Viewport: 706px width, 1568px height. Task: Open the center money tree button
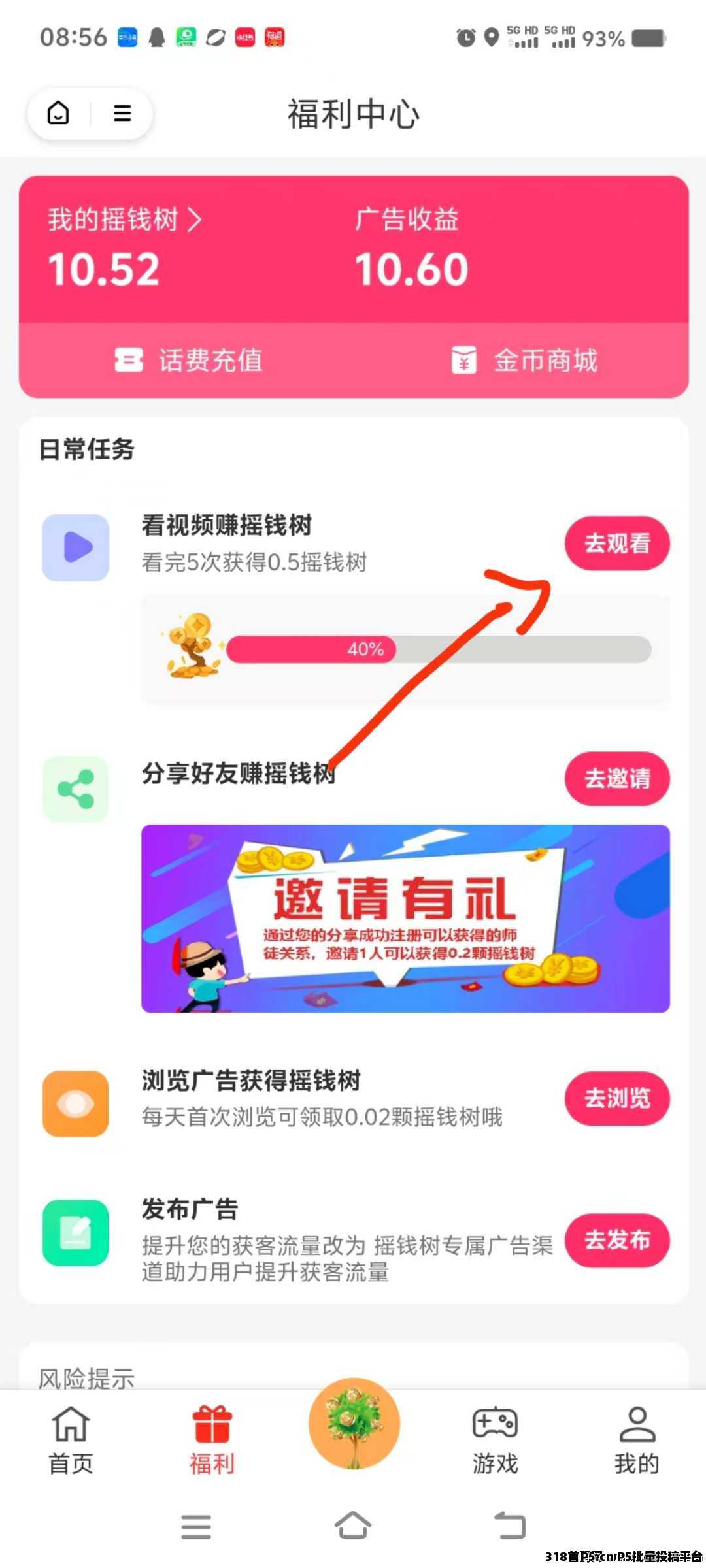tap(354, 1424)
